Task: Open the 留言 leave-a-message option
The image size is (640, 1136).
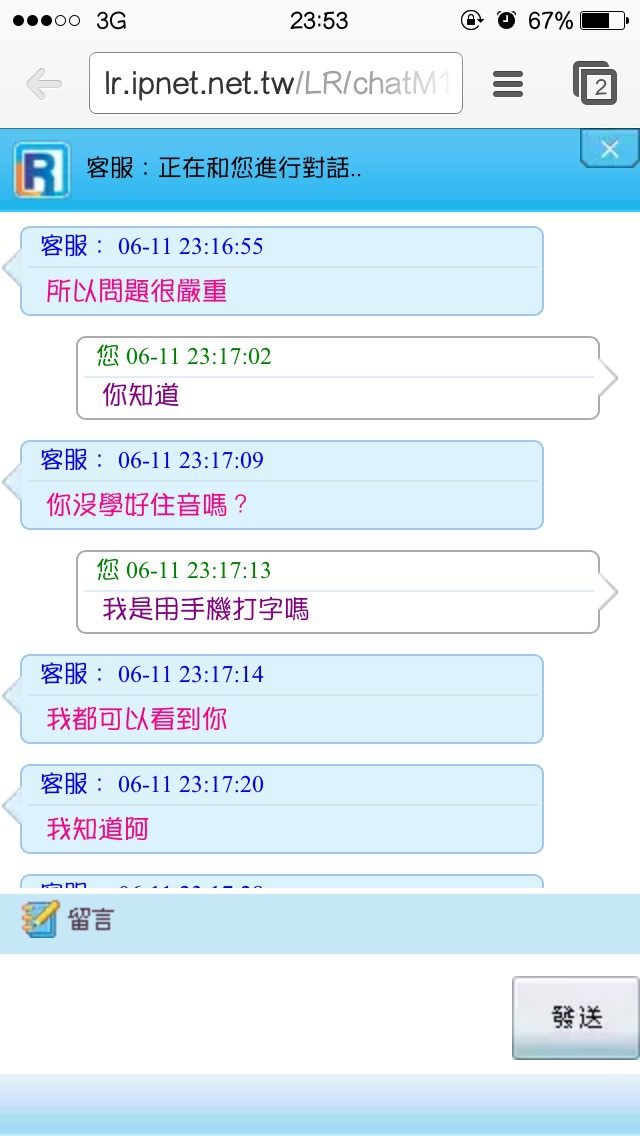Action: click(x=67, y=919)
